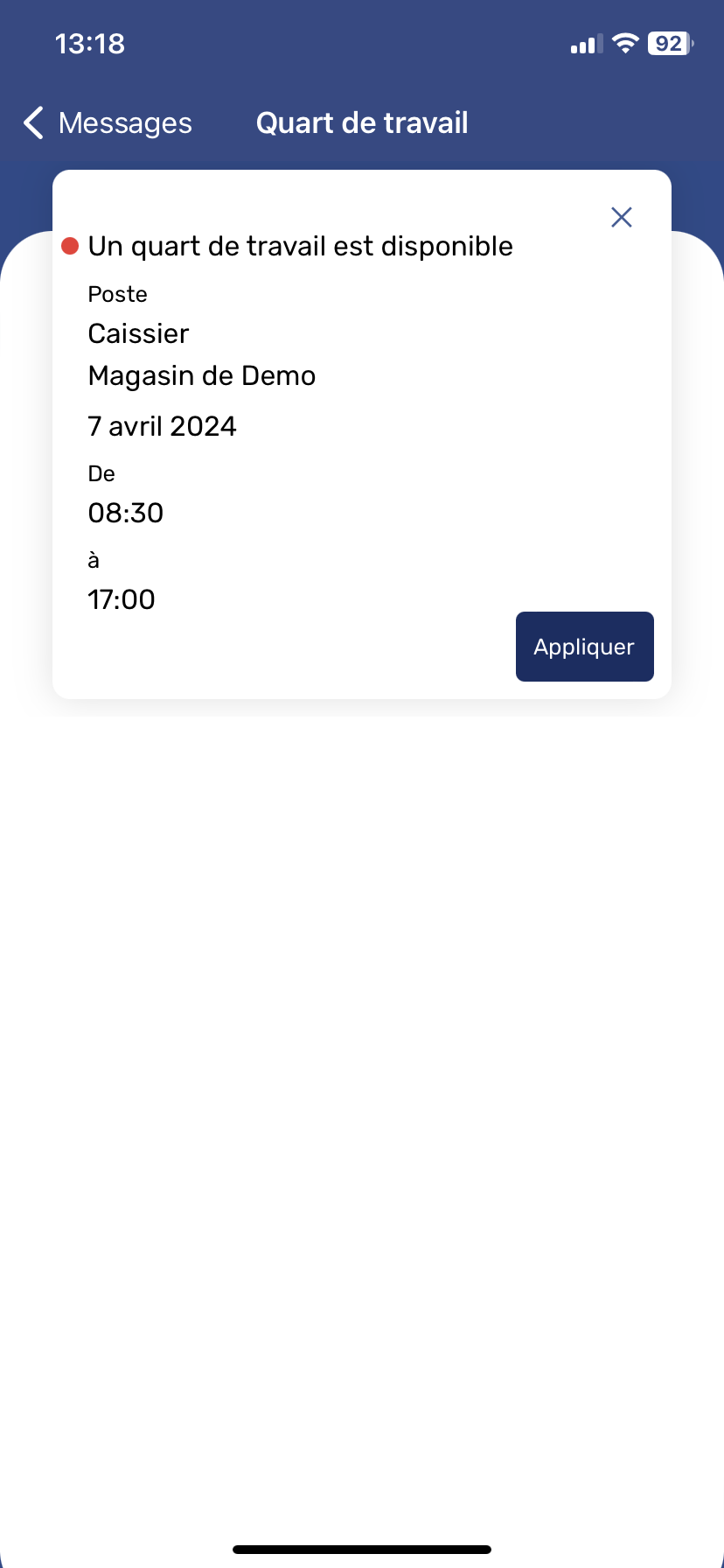Tap Appliquer to apply for the shift
This screenshot has width=724, height=1568.
[584, 647]
